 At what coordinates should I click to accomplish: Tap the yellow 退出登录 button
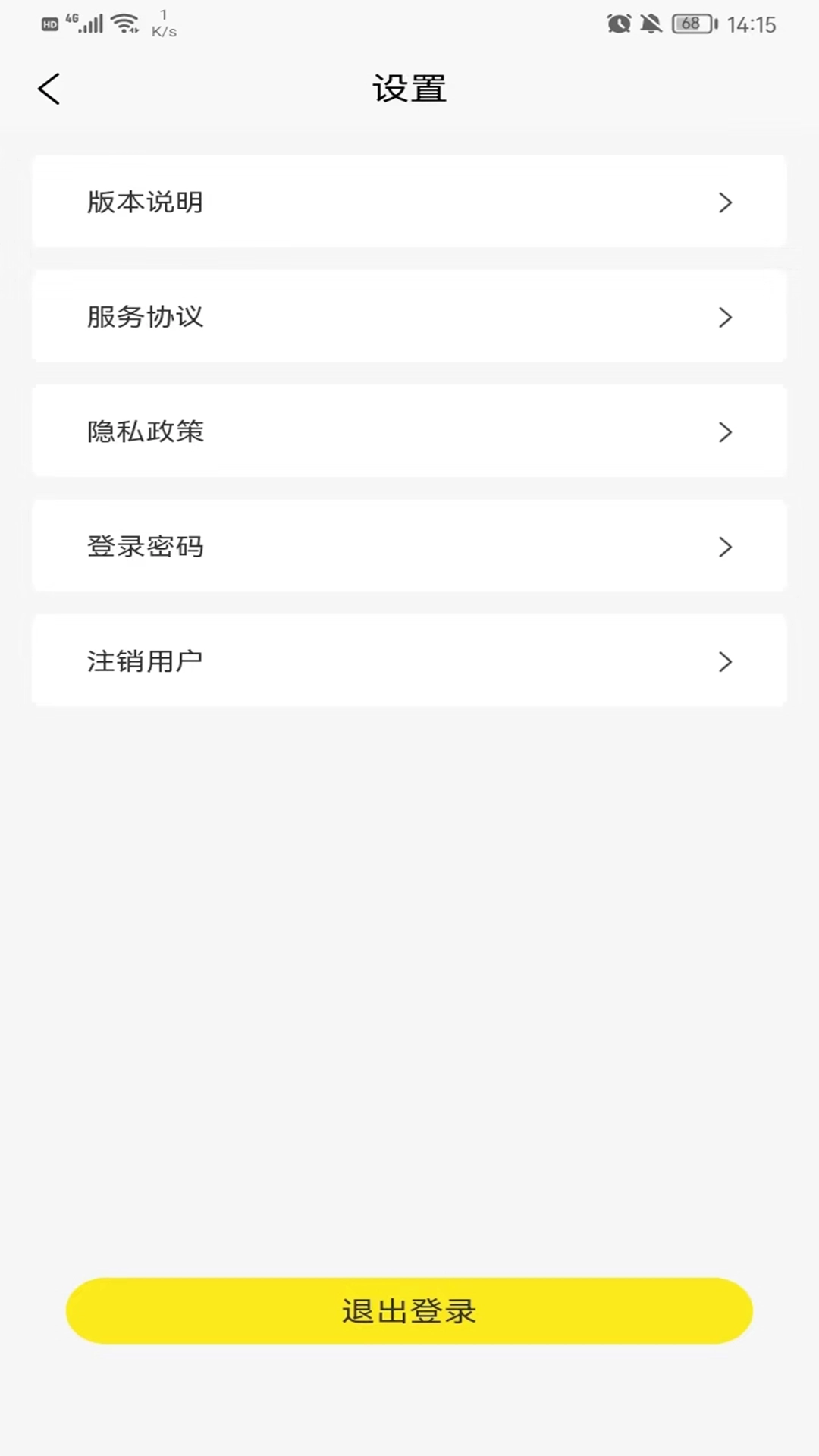(x=409, y=1310)
